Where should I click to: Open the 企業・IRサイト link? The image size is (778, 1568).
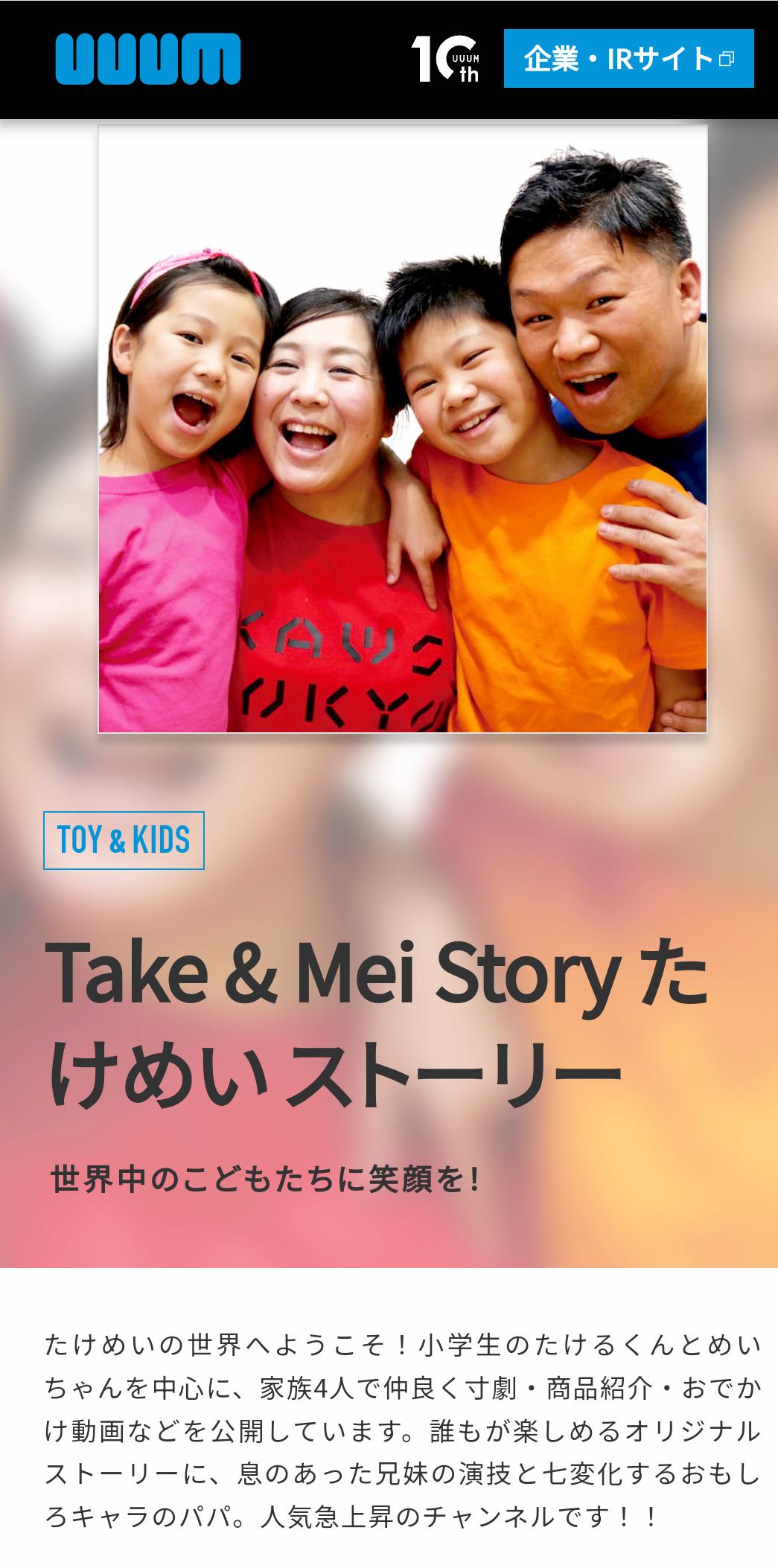point(628,59)
